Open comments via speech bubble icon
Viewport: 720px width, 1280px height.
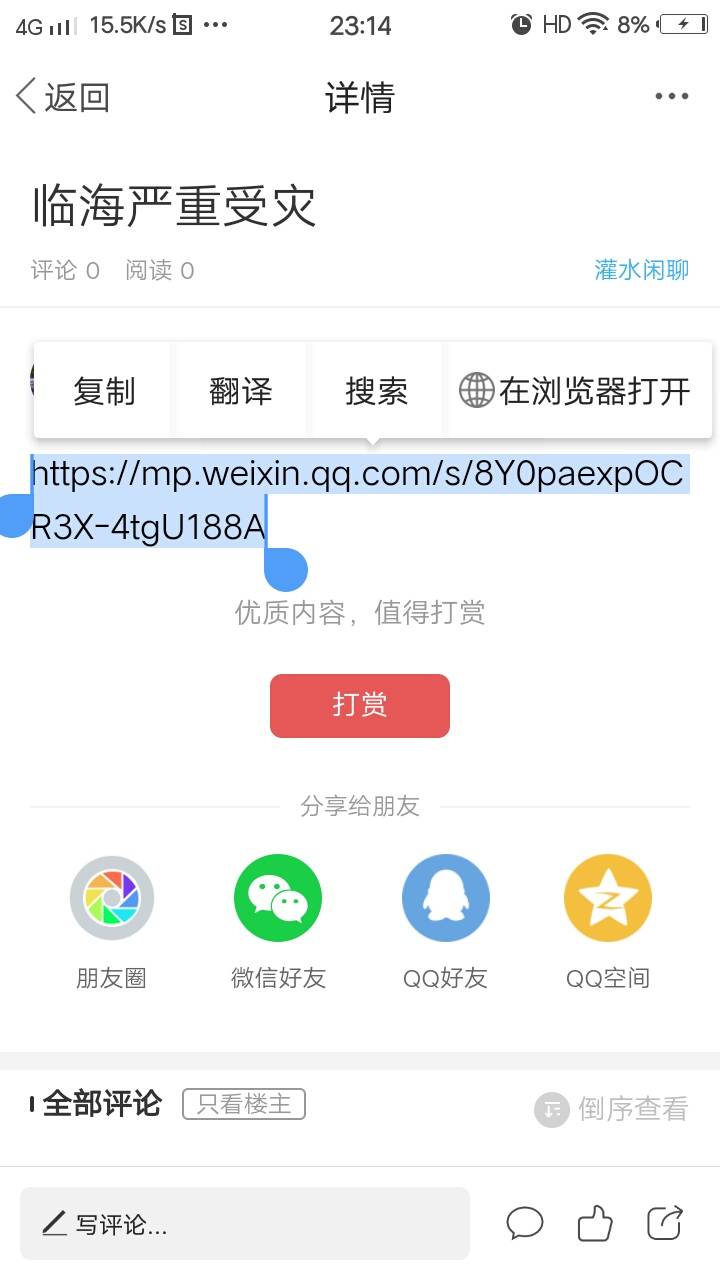525,1223
